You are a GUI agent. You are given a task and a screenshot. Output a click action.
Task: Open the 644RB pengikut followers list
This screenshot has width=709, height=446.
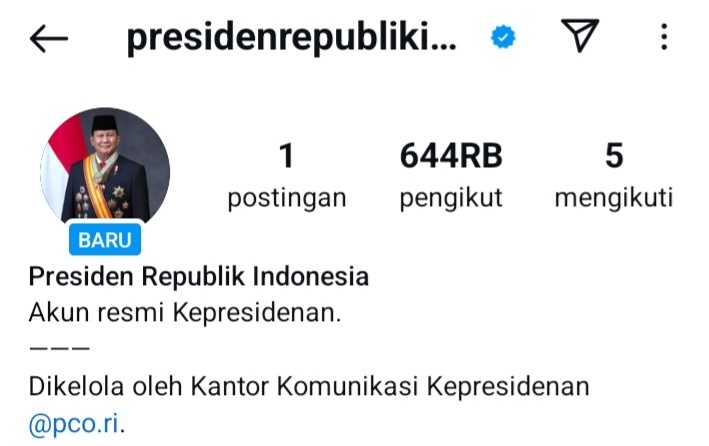451,175
